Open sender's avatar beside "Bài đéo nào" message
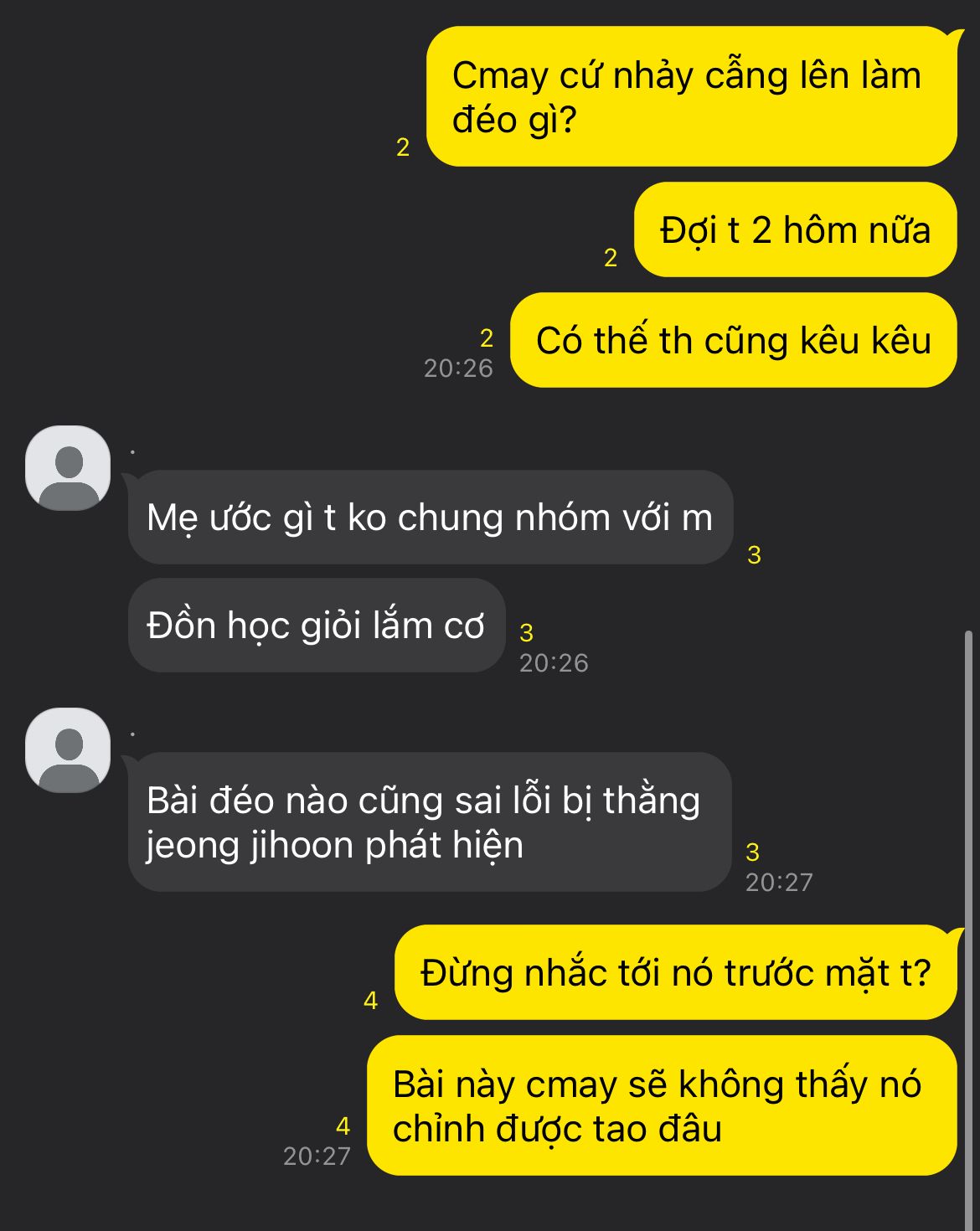Screen dimensions: 980x1231 pos(68,750)
